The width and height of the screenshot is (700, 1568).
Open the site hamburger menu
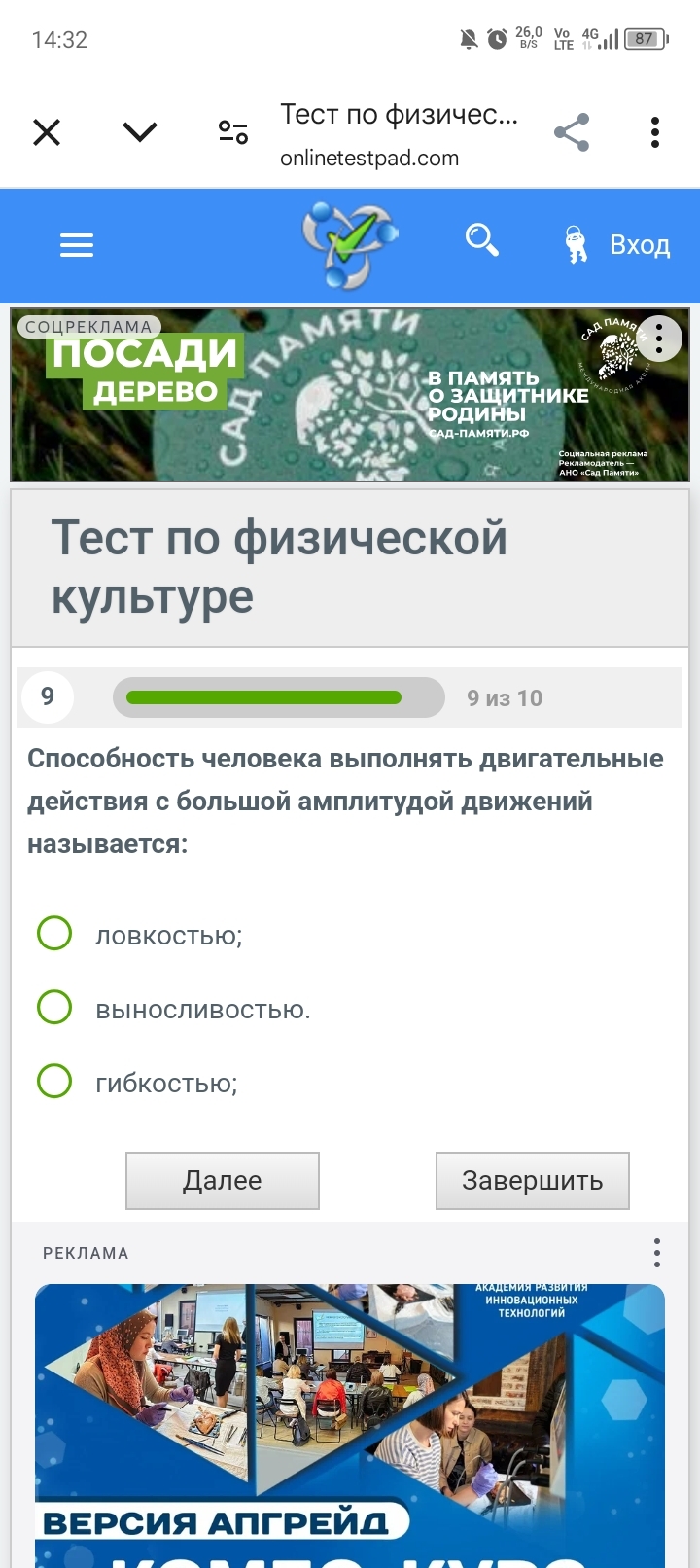click(x=77, y=245)
